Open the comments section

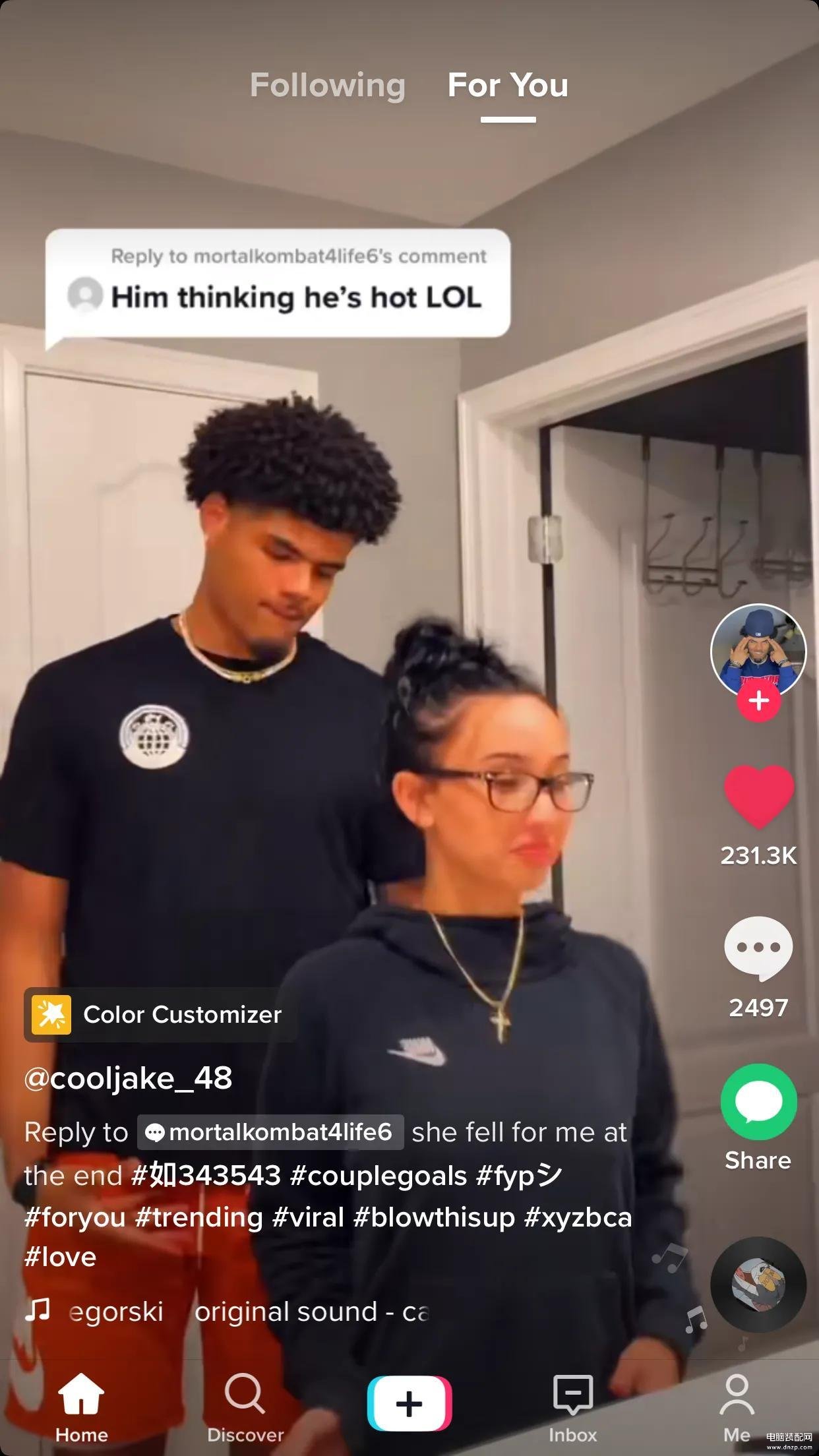click(x=758, y=948)
